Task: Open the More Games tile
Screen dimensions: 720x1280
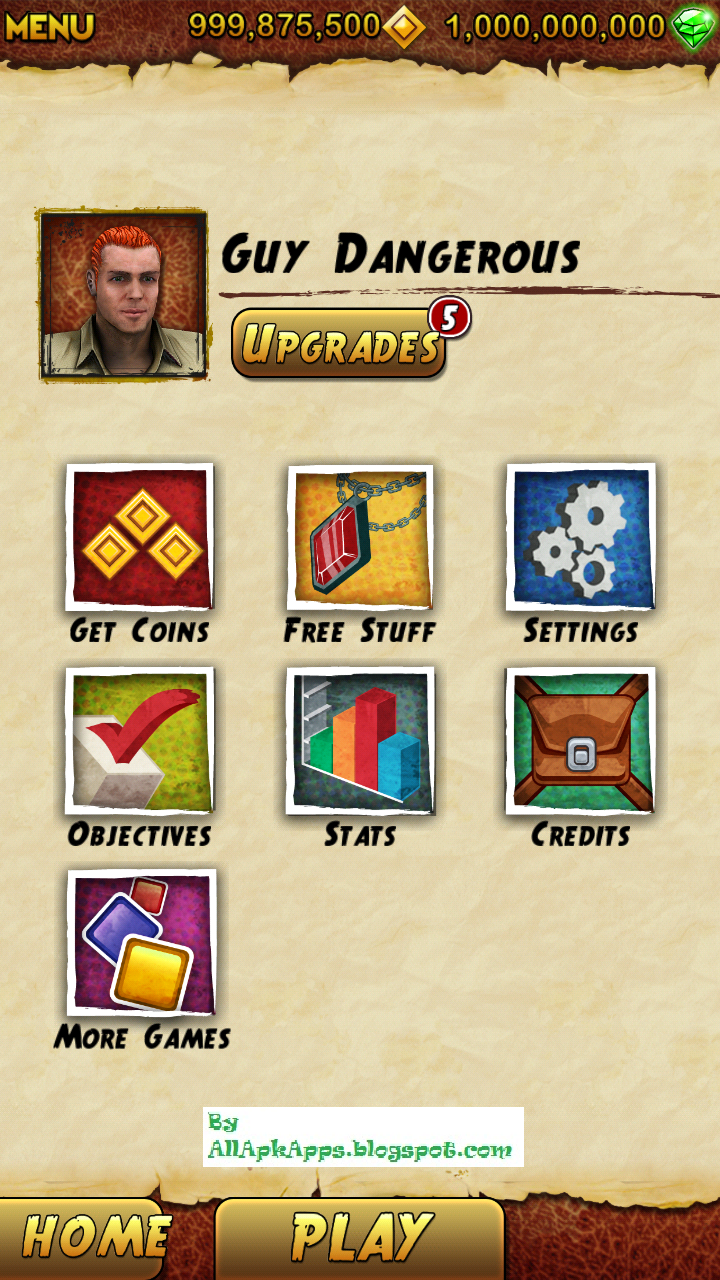Action: click(141, 943)
